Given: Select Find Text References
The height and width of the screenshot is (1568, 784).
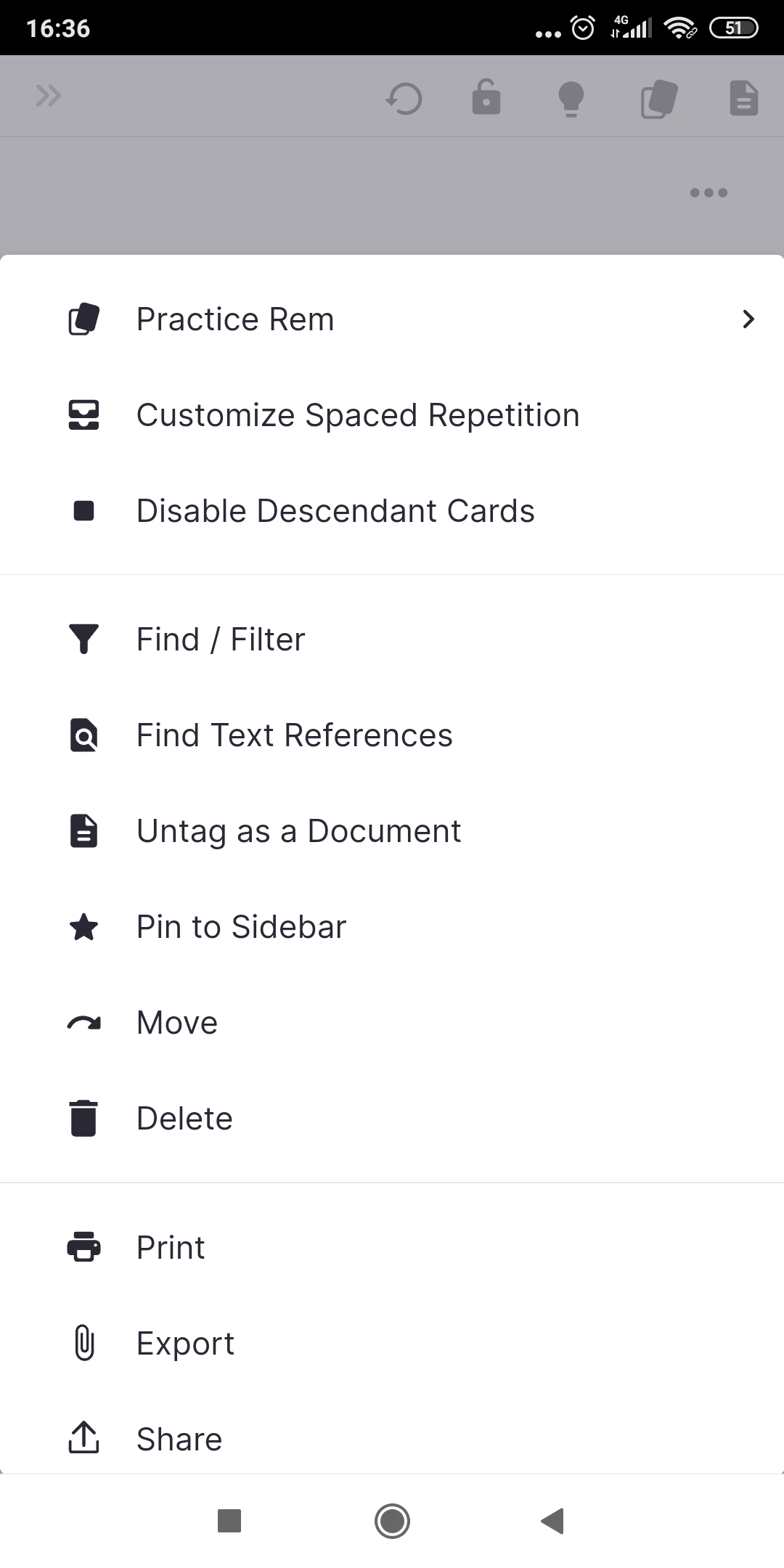Looking at the screenshot, I should click(x=392, y=735).
